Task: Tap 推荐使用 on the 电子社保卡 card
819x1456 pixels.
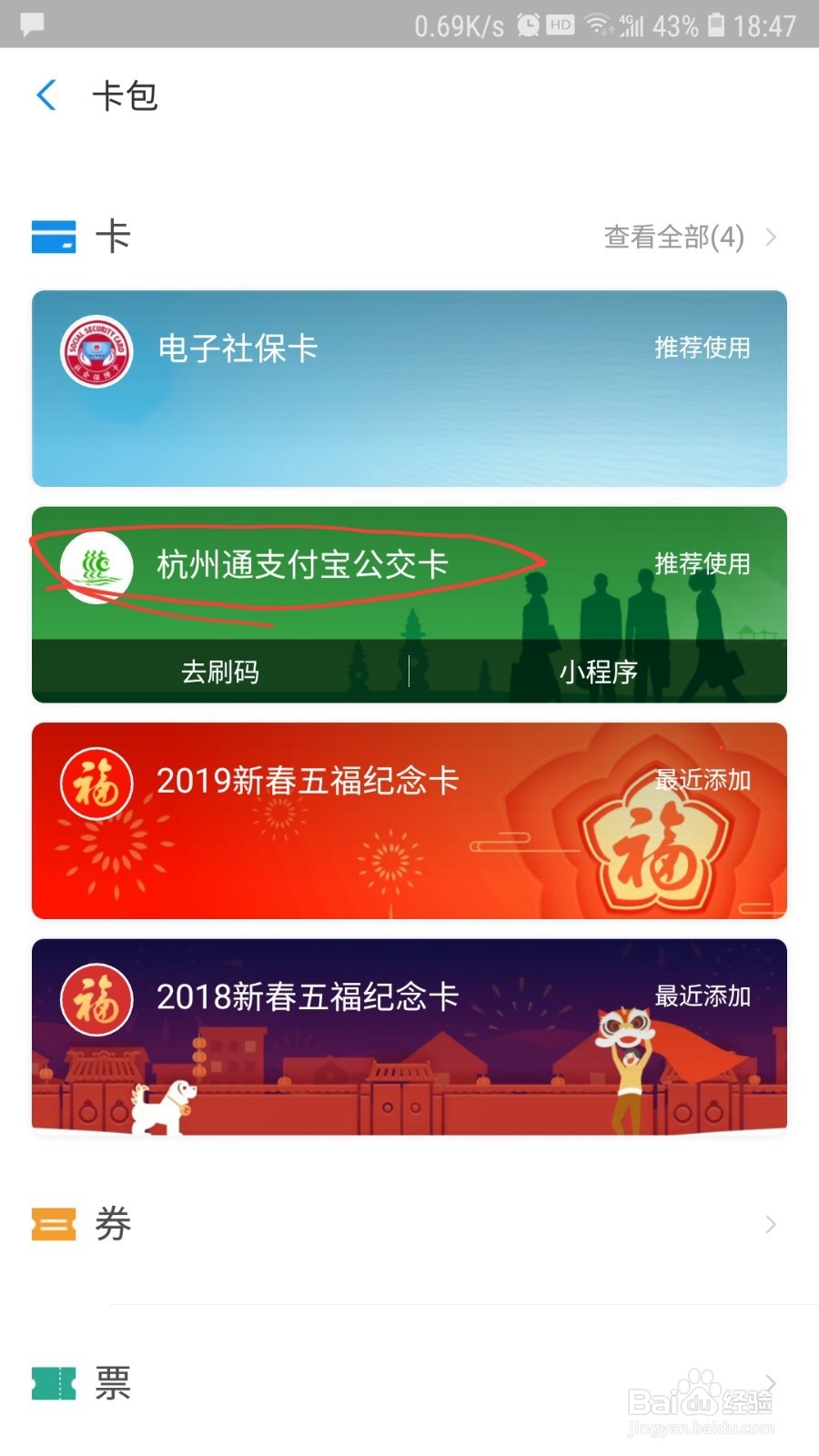Action: tap(702, 349)
